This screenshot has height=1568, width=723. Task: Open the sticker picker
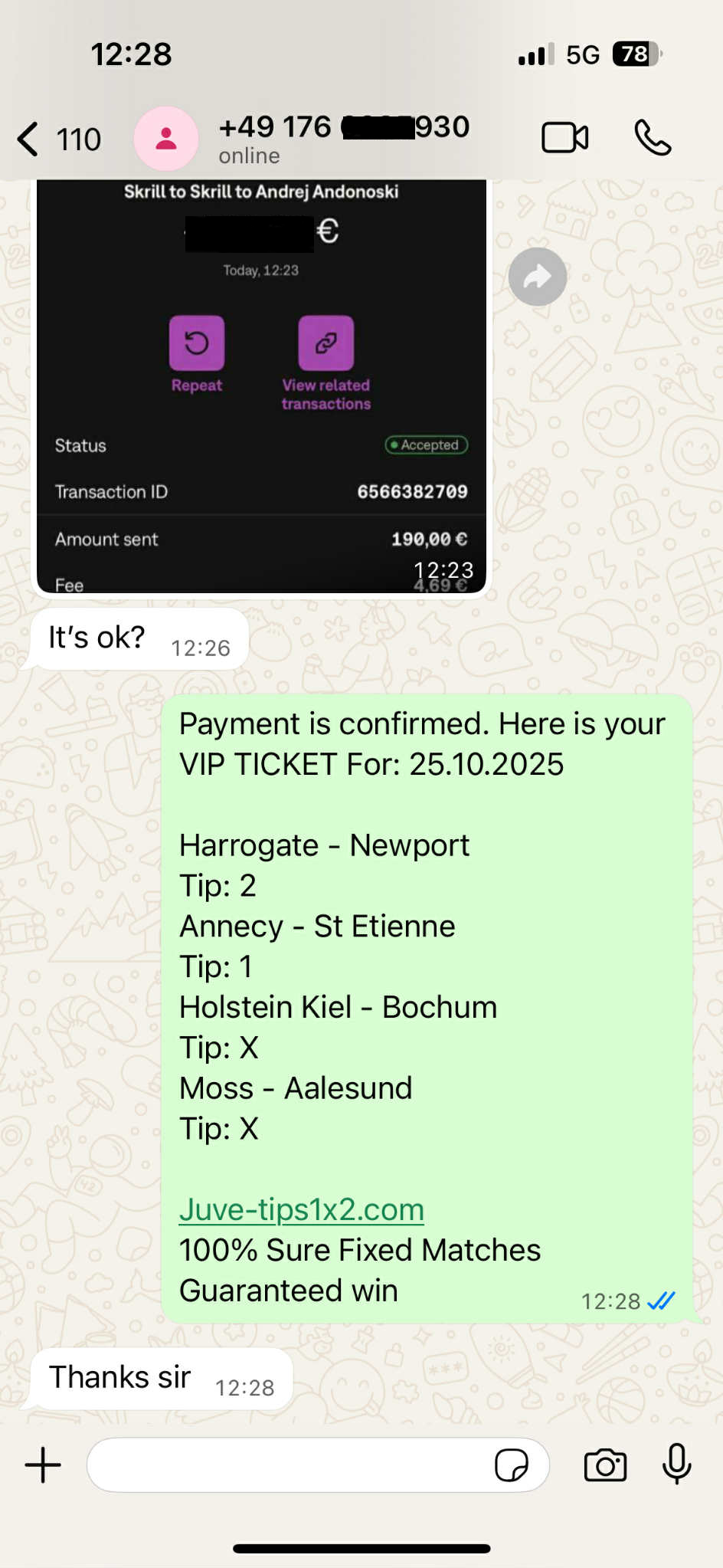coord(511,1465)
